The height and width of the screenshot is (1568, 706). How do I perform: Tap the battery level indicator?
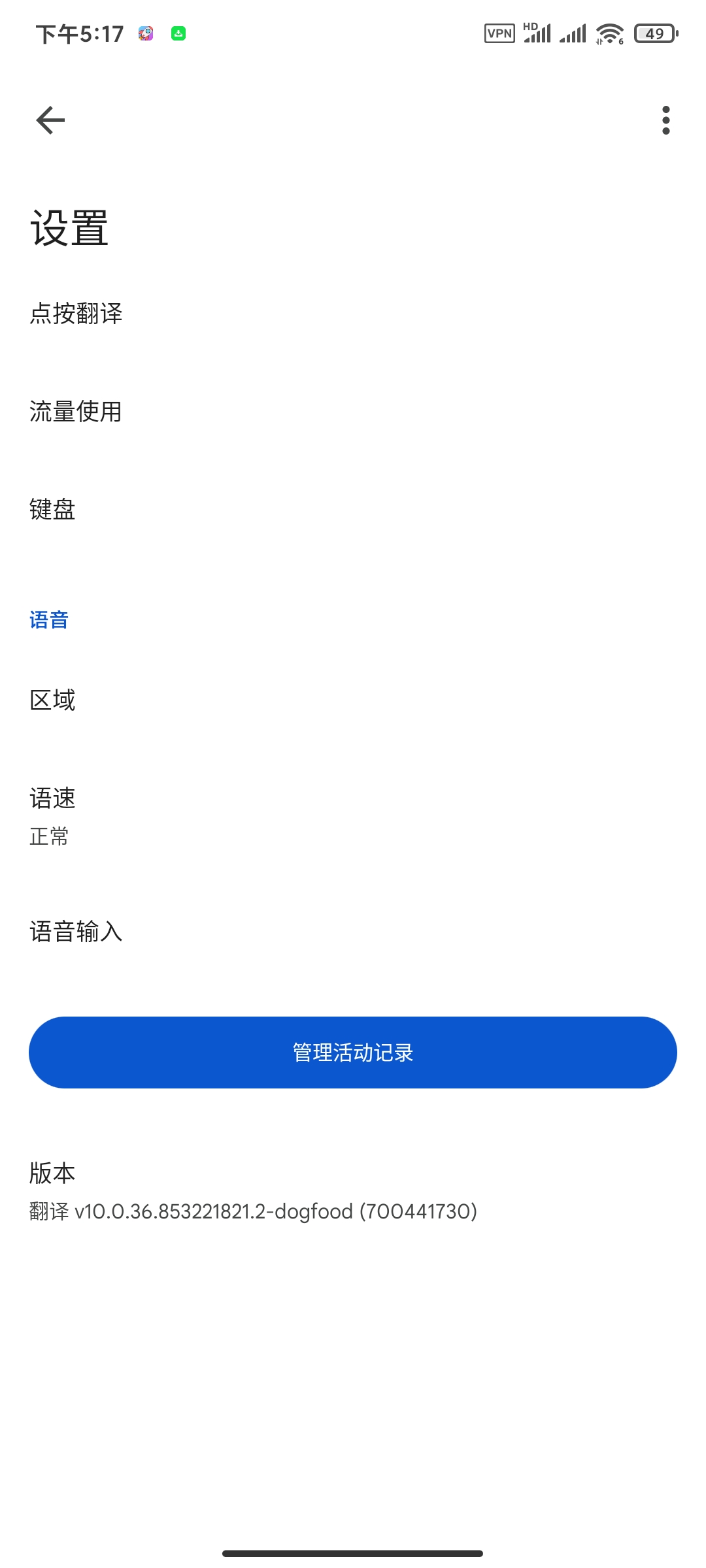coord(654,33)
